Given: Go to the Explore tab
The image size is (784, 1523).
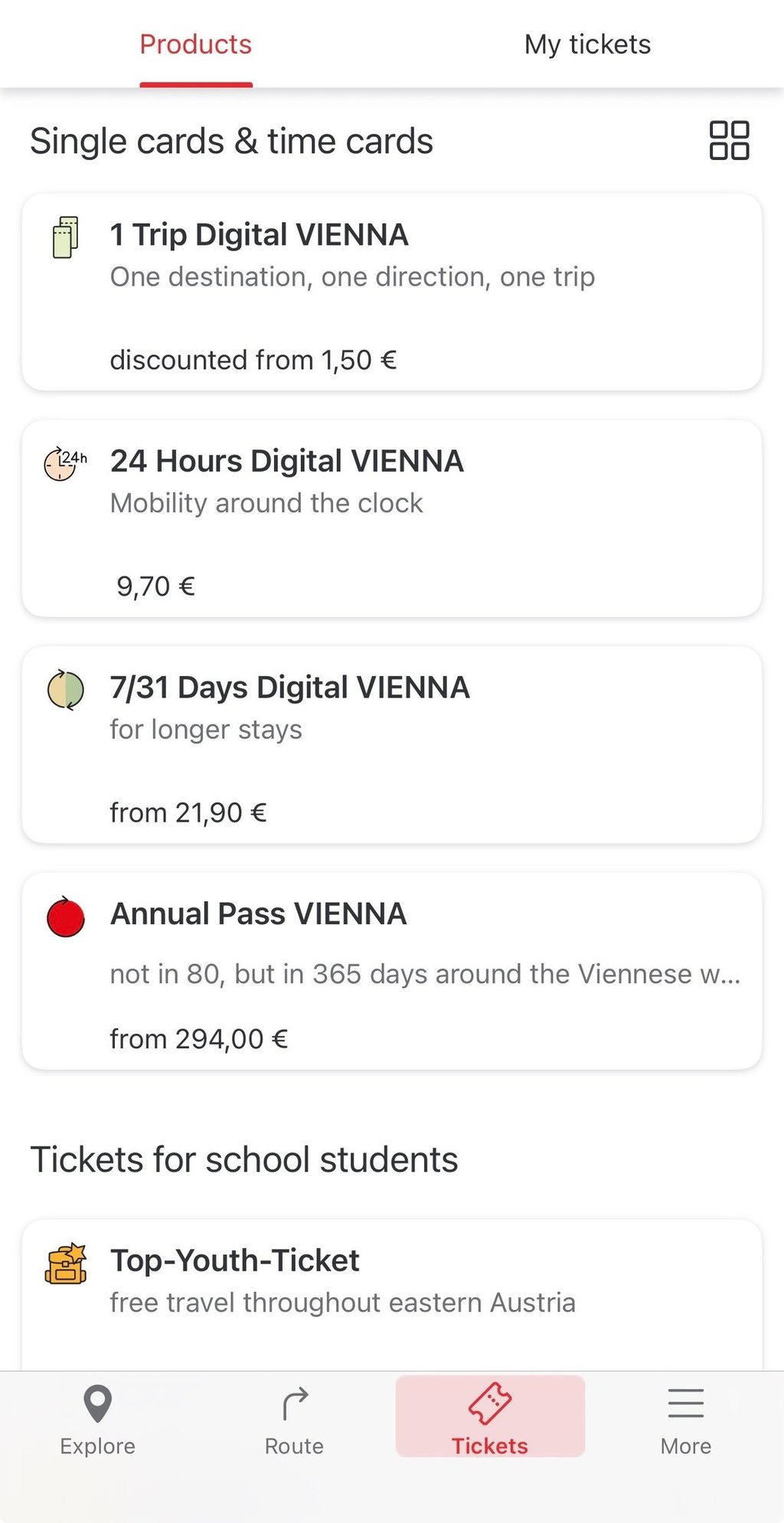Looking at the screenshot, I should pos(98,1419).
